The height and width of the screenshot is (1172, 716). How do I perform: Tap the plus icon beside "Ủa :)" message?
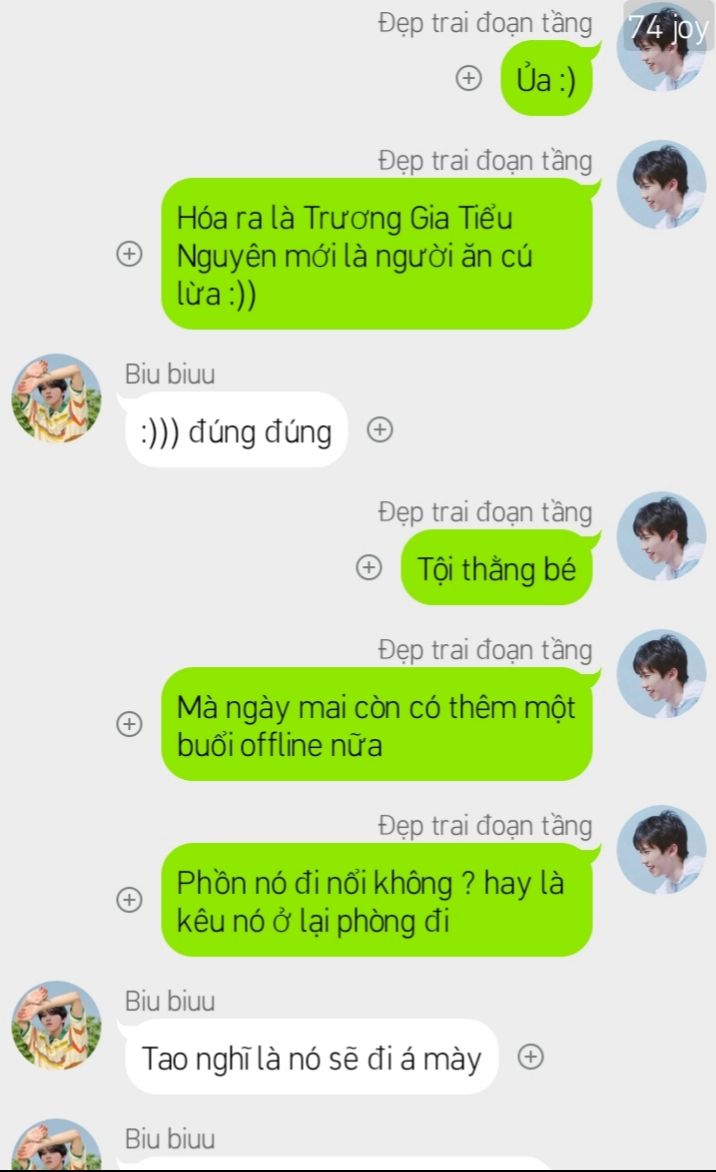pos(469,78)
